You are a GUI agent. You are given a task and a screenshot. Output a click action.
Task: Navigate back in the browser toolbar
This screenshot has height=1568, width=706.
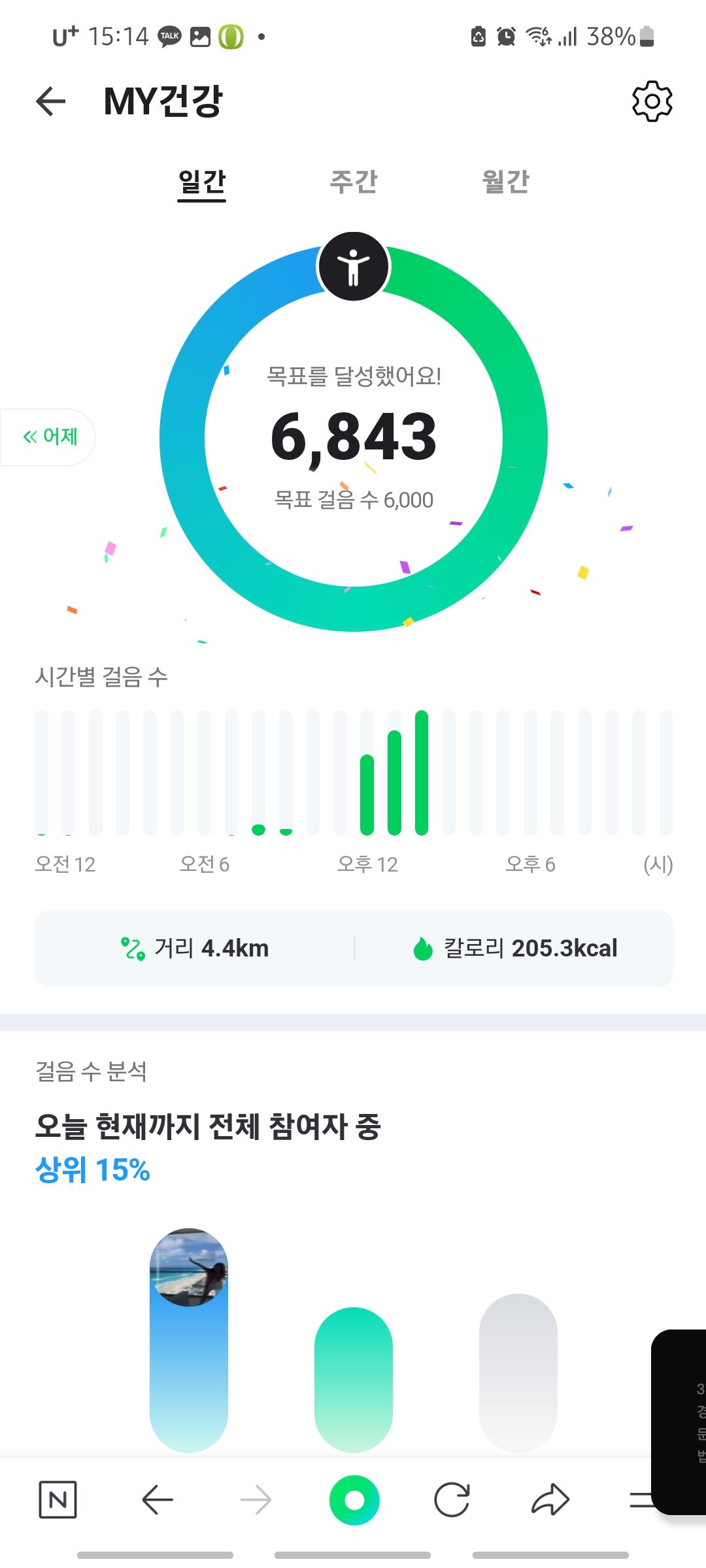click(x=158, y=1499)
